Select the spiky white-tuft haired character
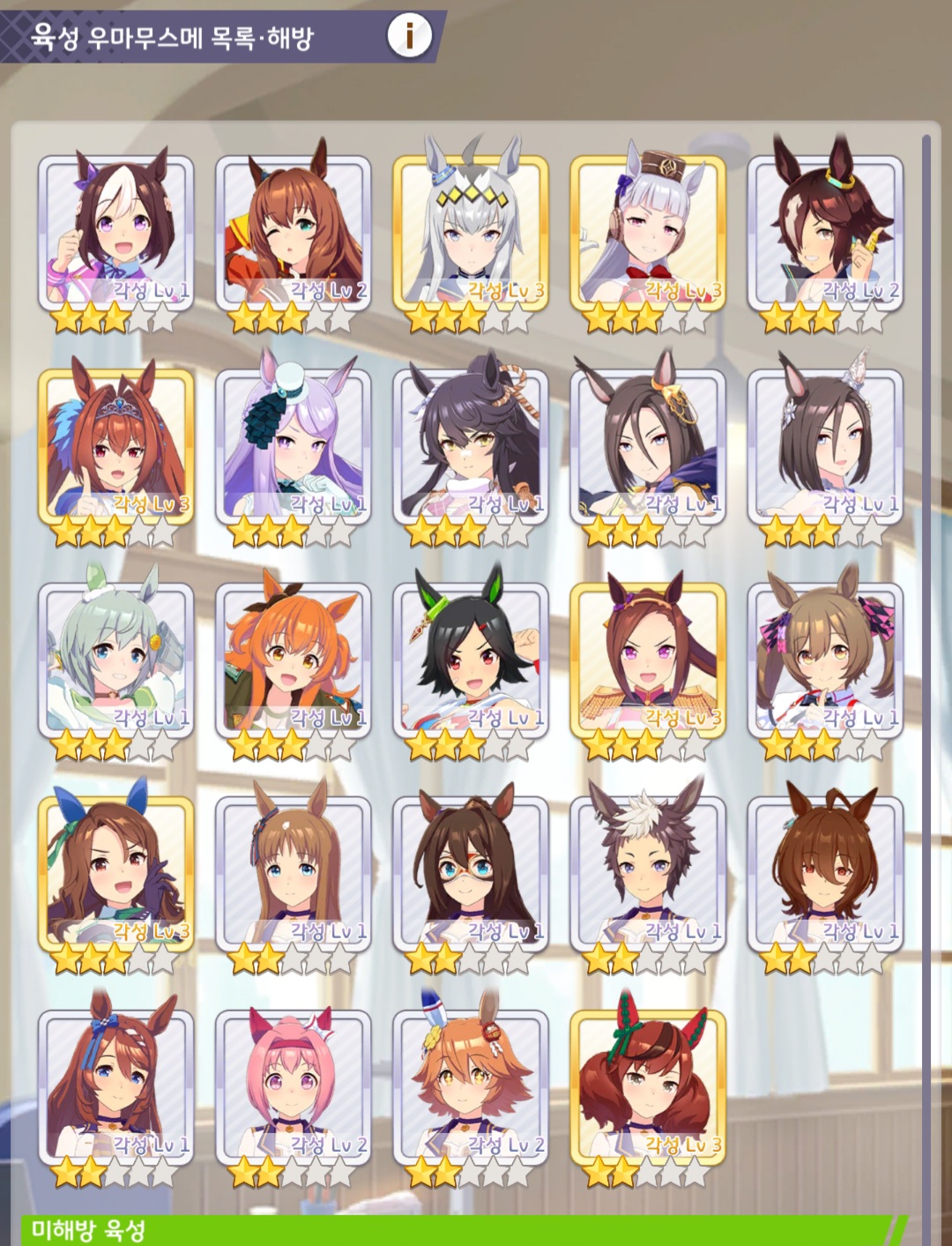This screenshot has height=1246, width=952. coord(648,874)
